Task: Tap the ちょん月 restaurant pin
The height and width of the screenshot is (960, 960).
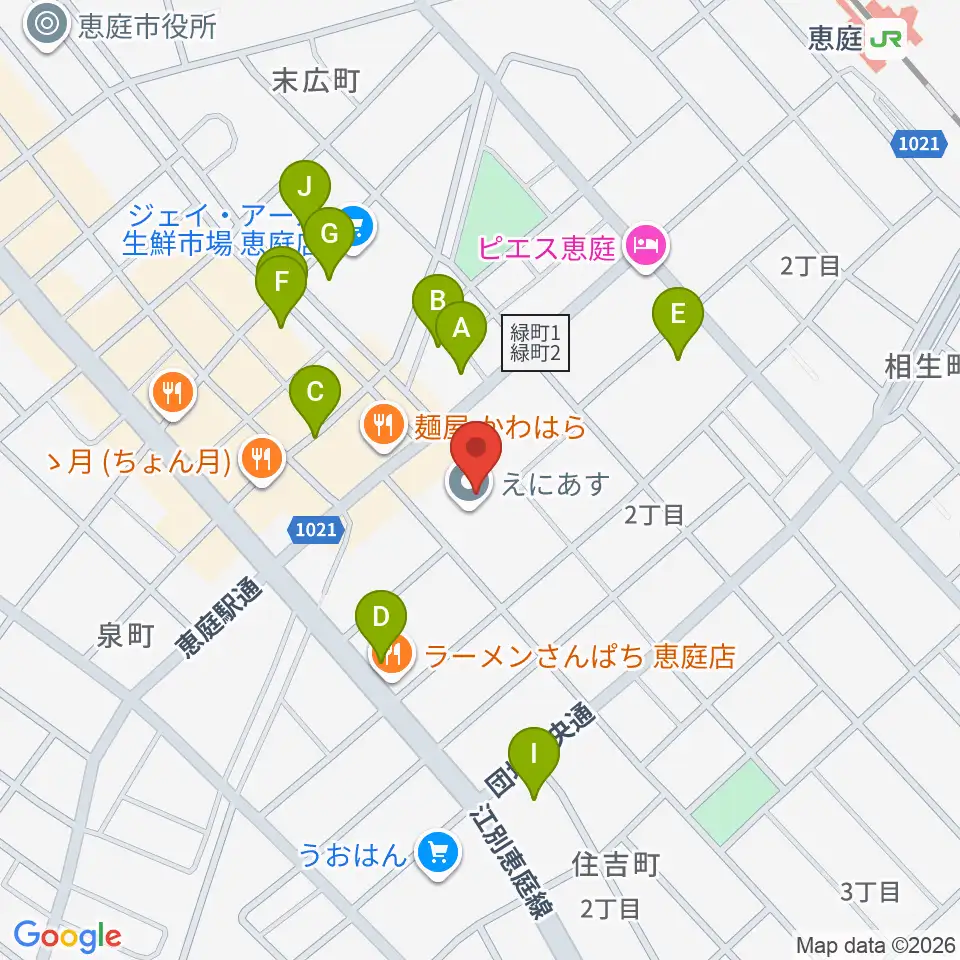Action: [262, 460]
